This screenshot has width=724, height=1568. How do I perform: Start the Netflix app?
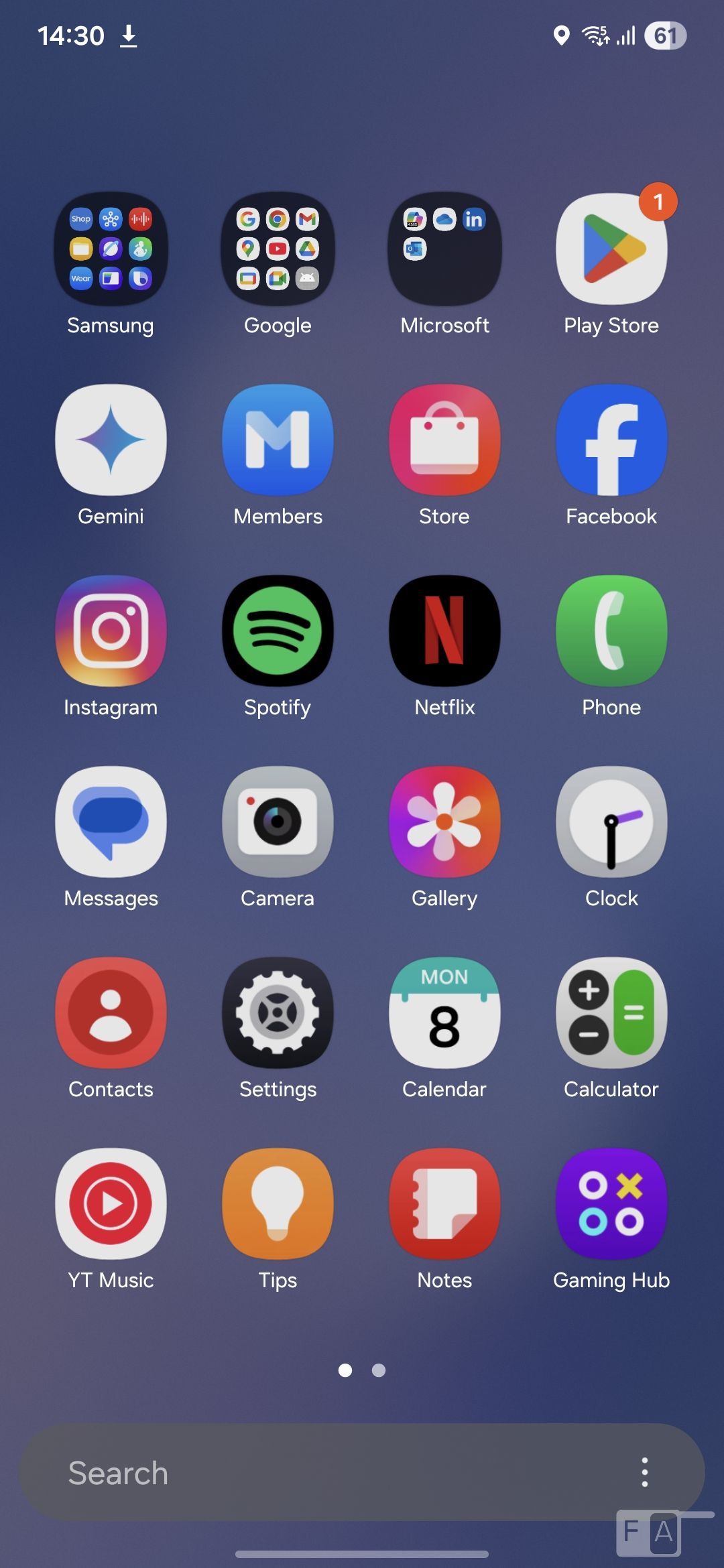(x=444, y=631)
